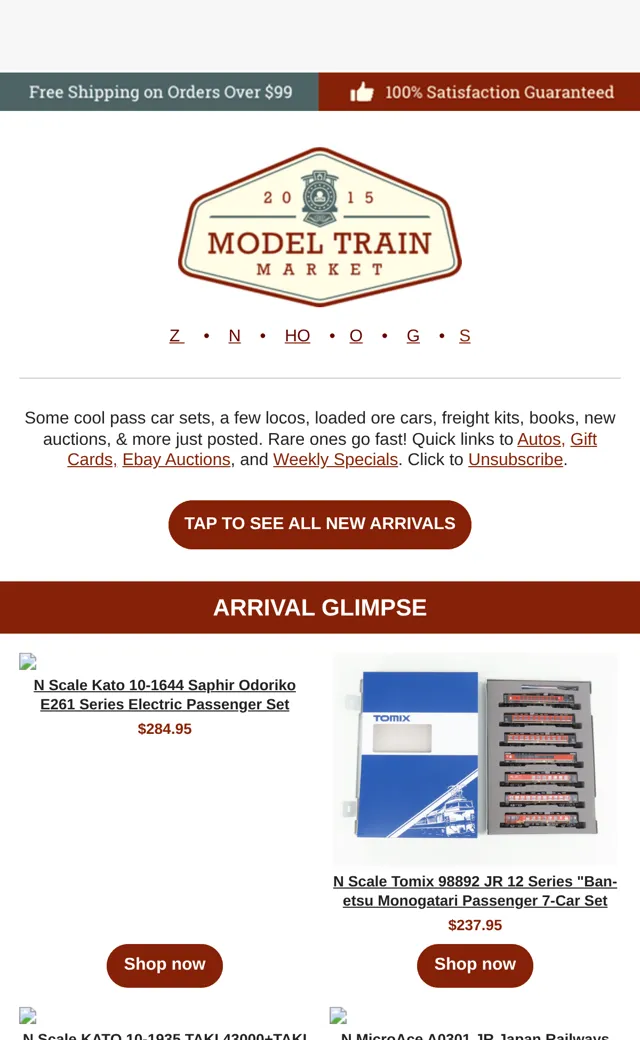Open the Kato 10-1644 Saphir Odoriko title
Image resolution: width=640 pixels, height=1040 pixels.
coord(164,694)
